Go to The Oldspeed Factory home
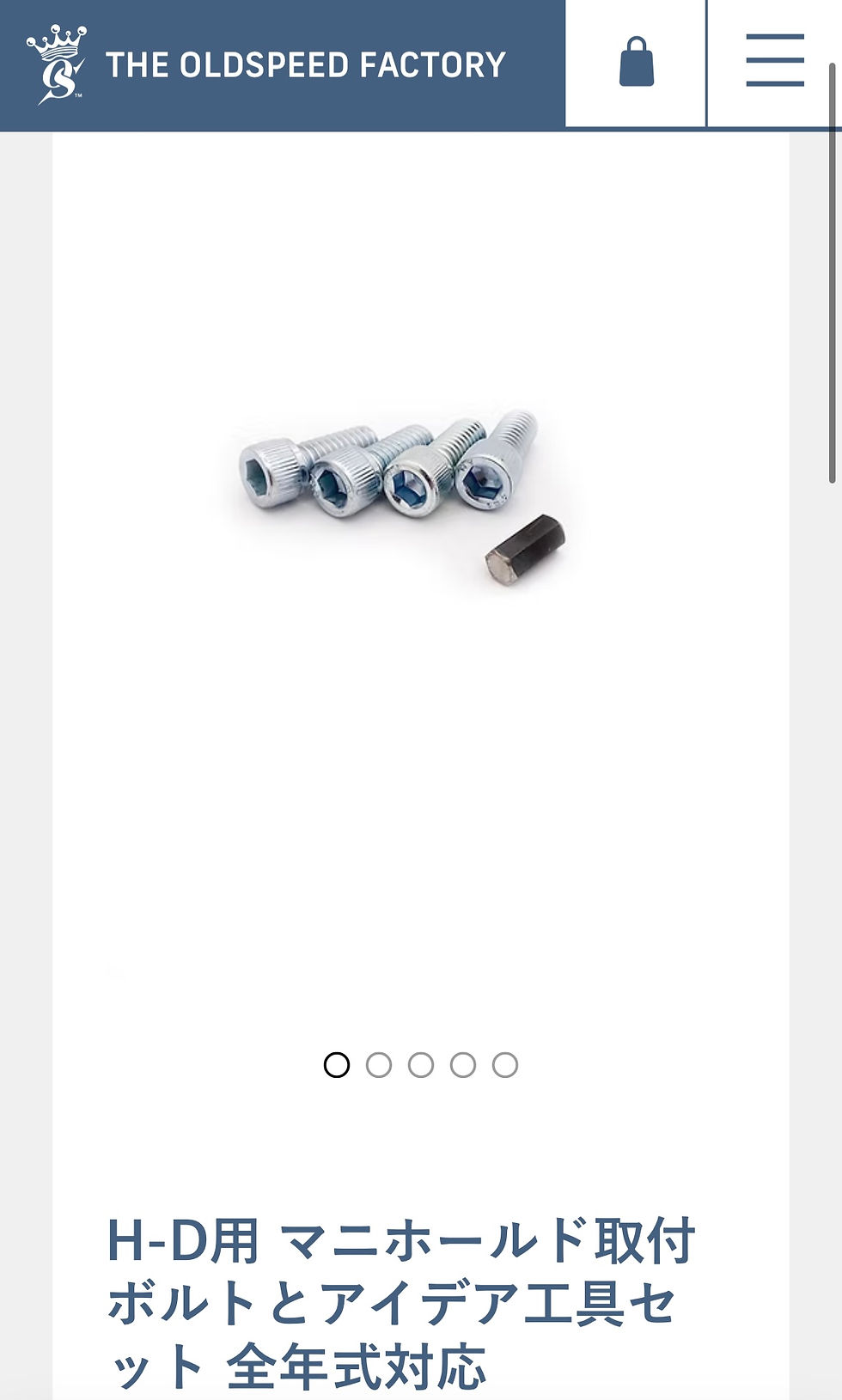This screenshot has height=1400, width=842. click(268, 65)
